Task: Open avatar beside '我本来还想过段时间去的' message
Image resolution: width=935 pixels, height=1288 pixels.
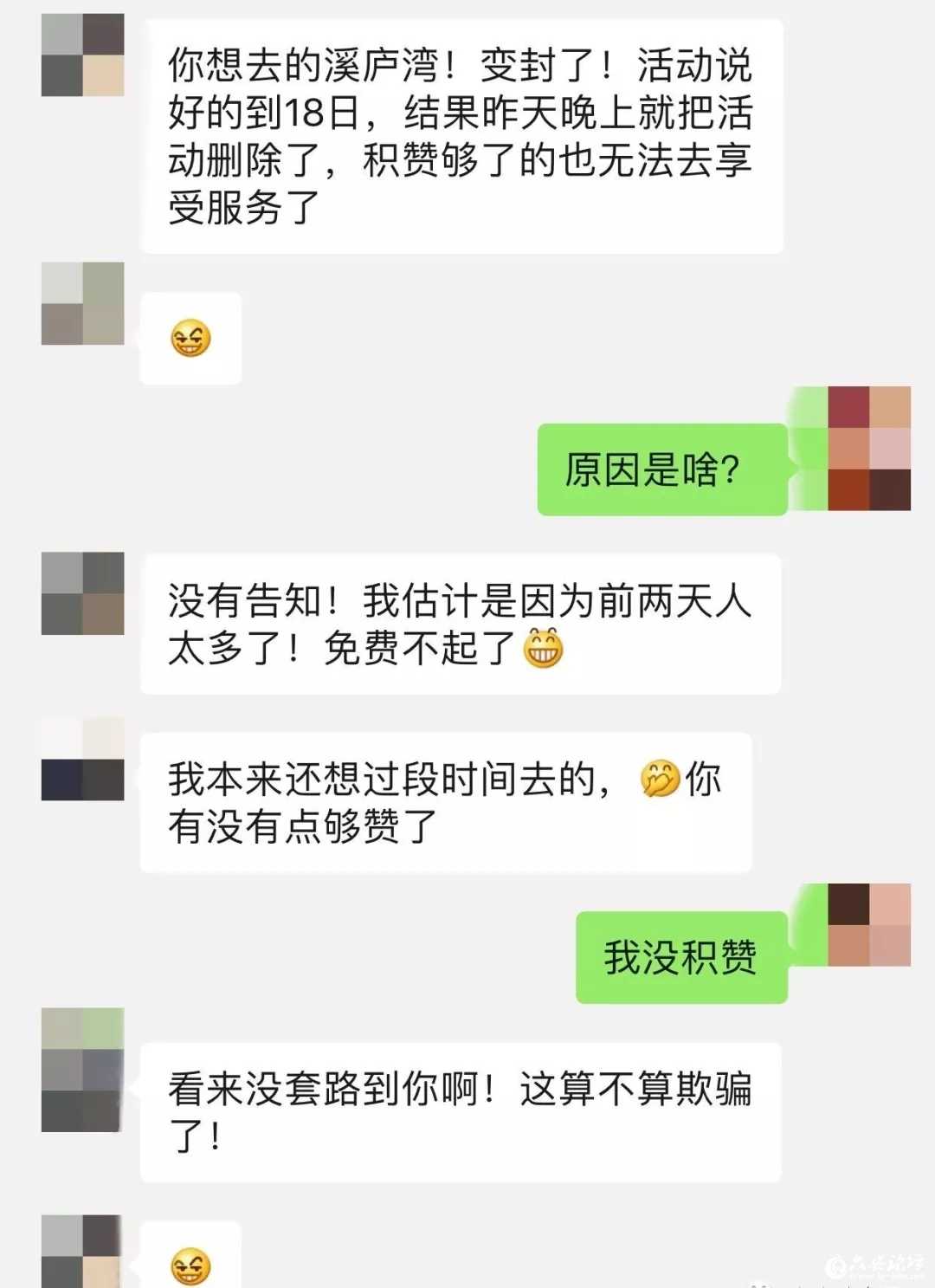Action: 83,760
